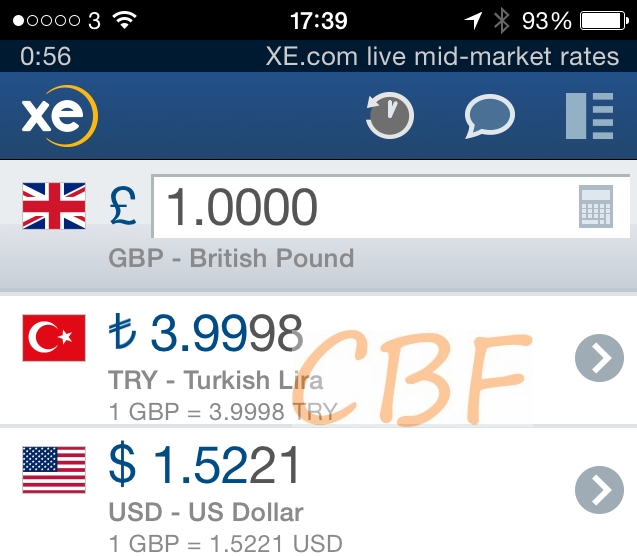The height and width of the screenshot is (556, 637).
Task: Open TRY details with its chevron
Action: [x=600, y=358]
